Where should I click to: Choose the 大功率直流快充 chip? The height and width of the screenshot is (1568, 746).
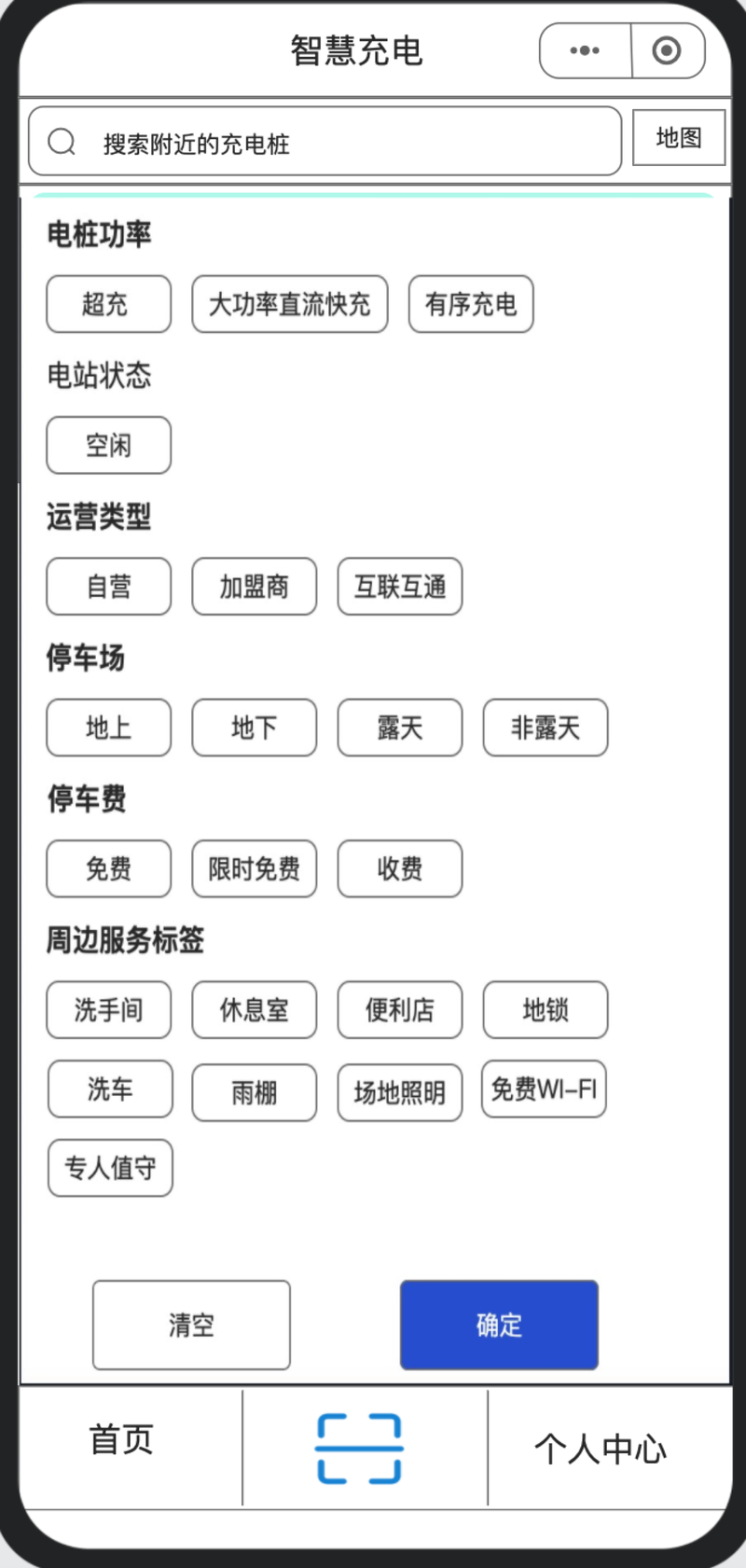tap(289, 304)
